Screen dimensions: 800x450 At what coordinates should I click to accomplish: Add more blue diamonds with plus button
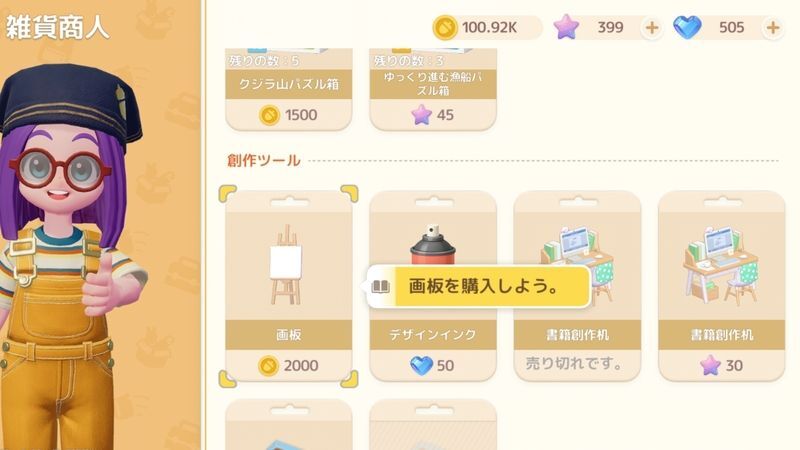pyautogui.click(x=772, y=28)
